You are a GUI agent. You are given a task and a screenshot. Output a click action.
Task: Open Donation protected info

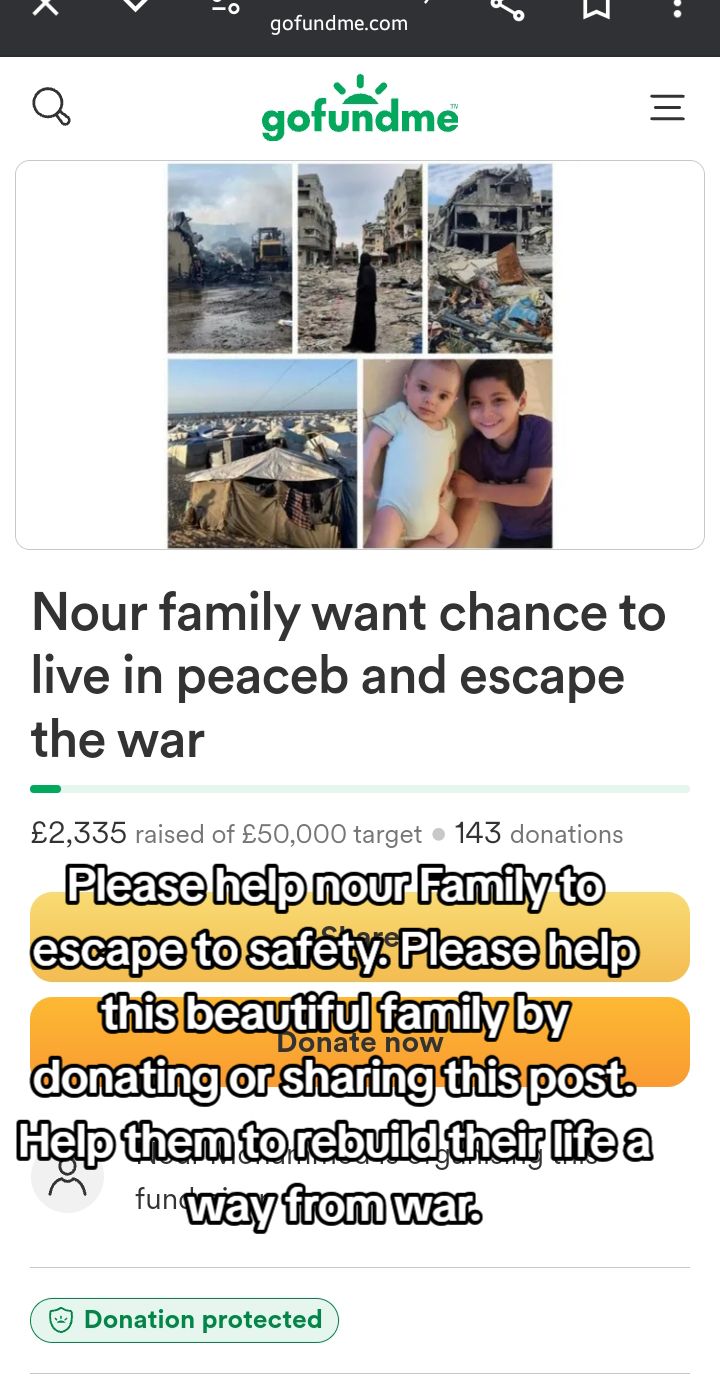click(185, 1320)
